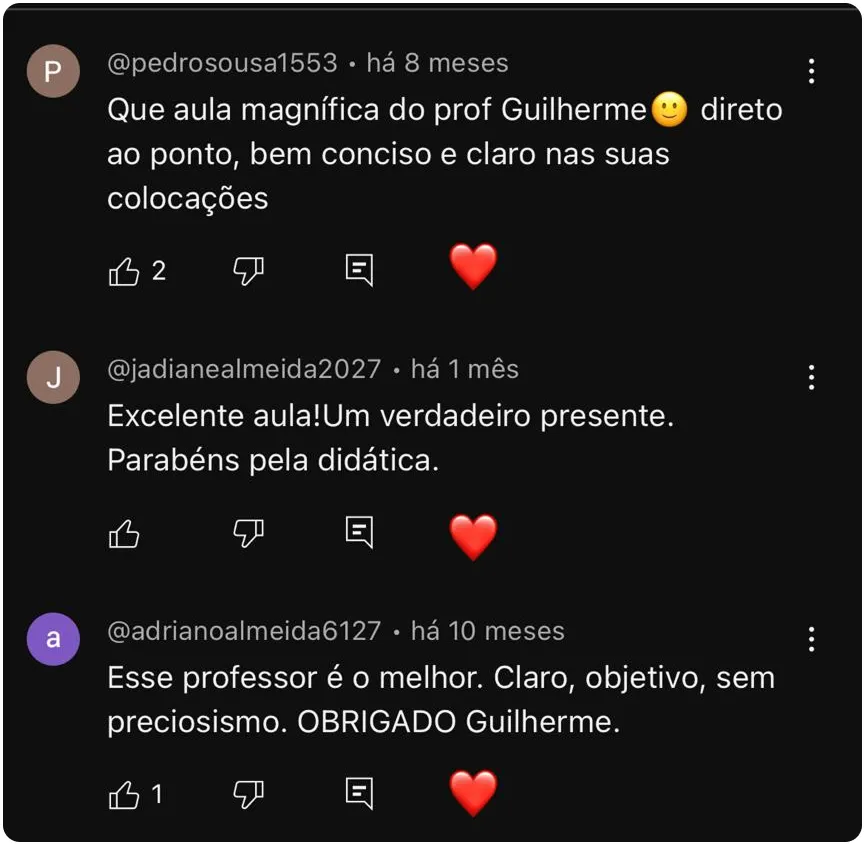Open @adrianoalmeida6127's profile avatar
Image resolution: width=865 pixels, height=845 pixels.
53,639
